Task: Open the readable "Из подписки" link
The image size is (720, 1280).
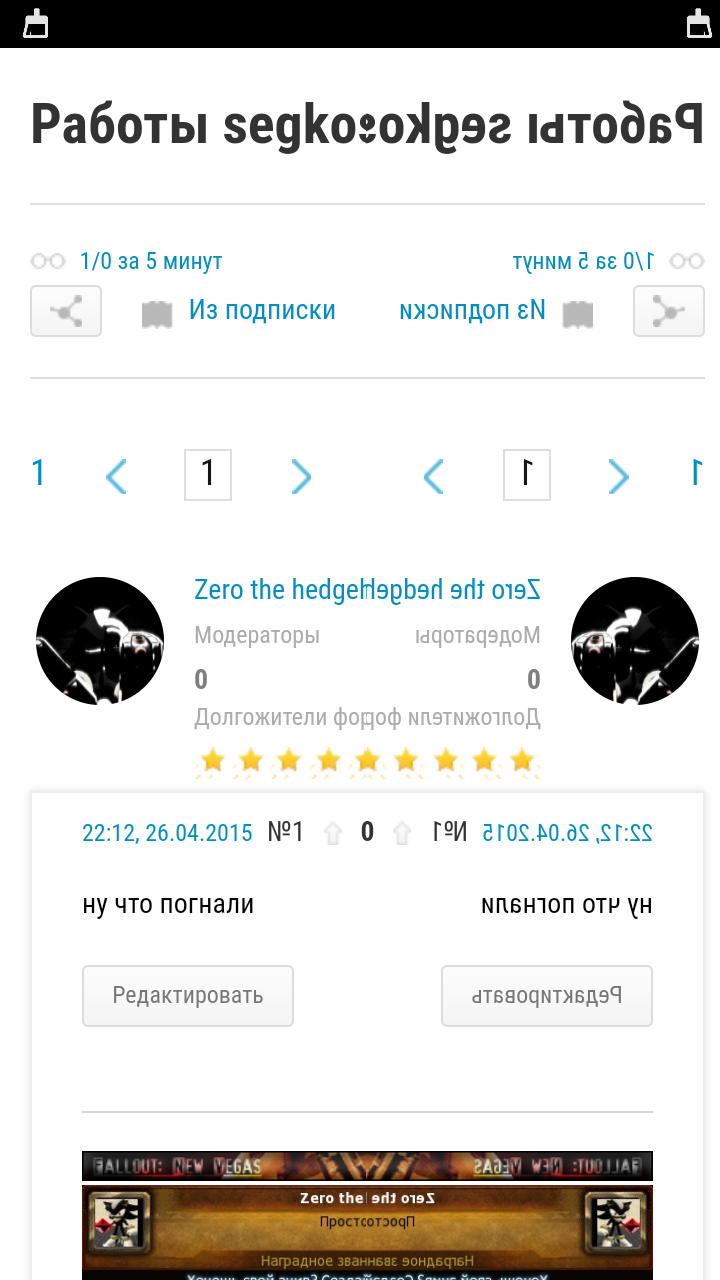Action: click(262, 311)
